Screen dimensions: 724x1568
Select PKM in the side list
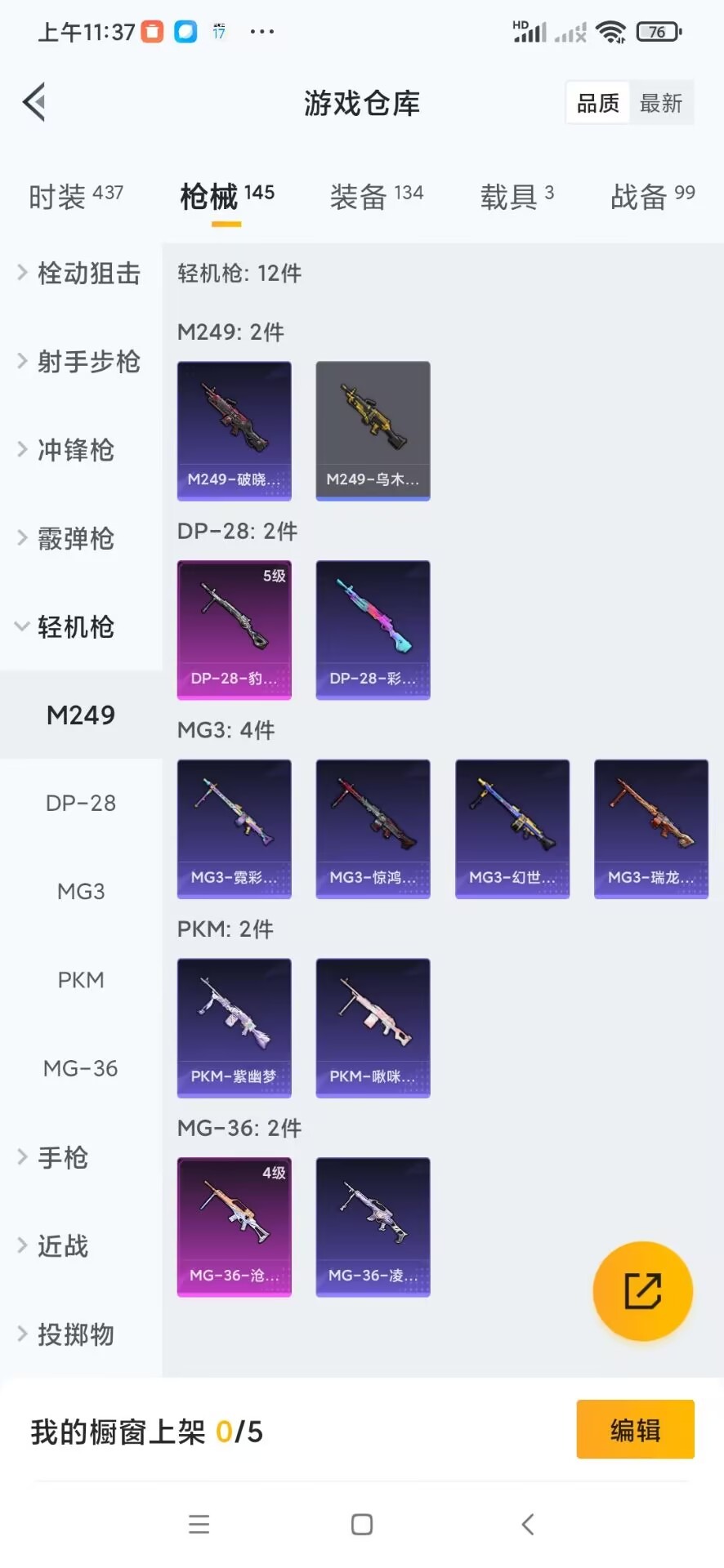[81, 980]
